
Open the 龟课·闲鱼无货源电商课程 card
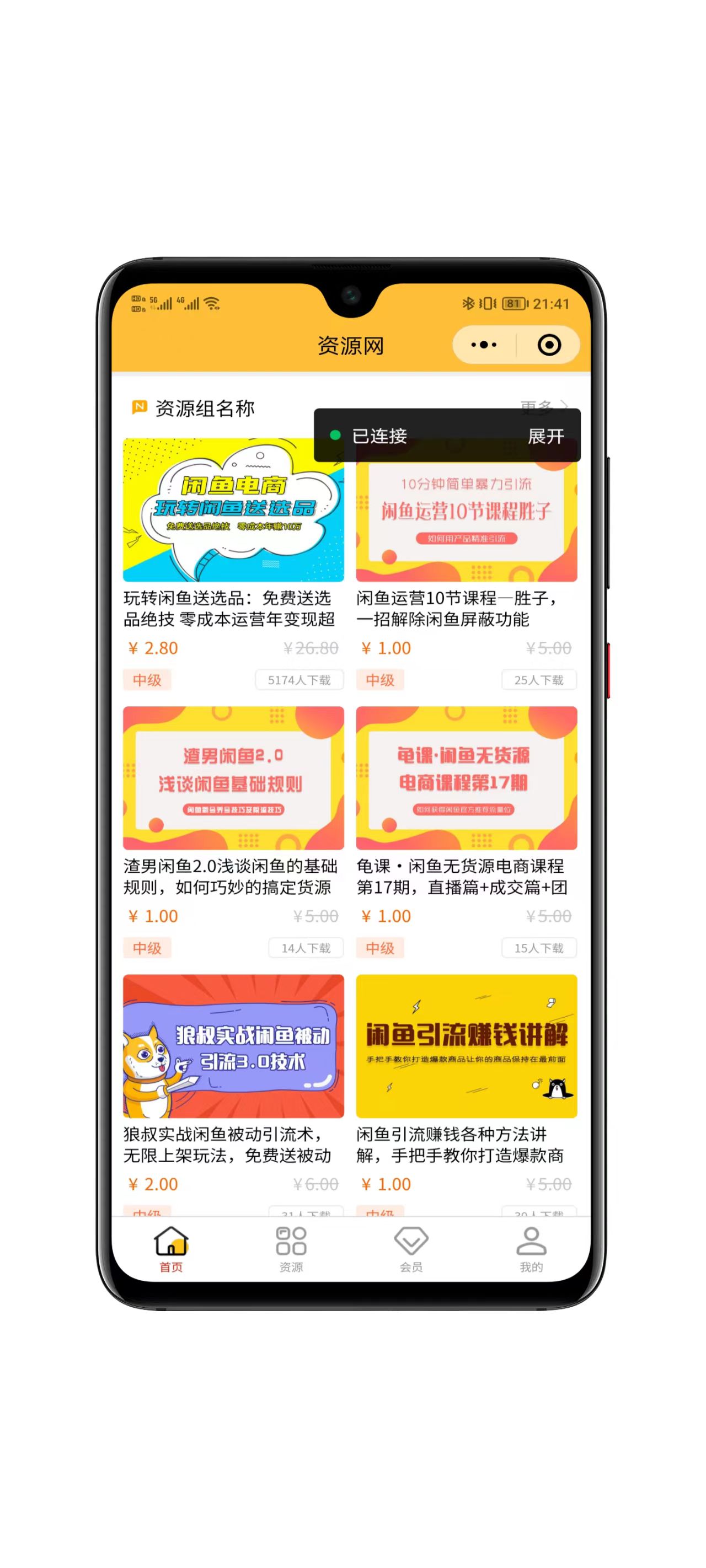pos(466,778)
